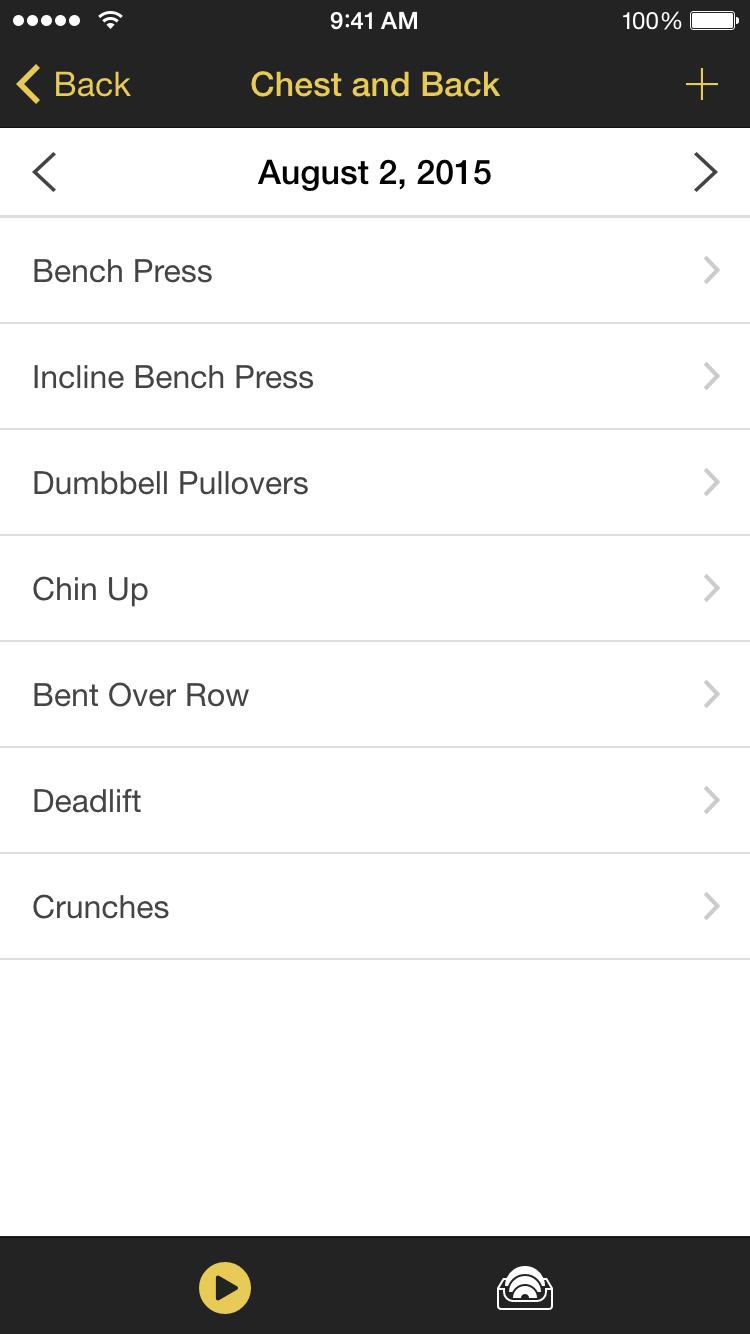Open the Bent Over Row exercise
750x1334 pixels.
click(140, 694)
